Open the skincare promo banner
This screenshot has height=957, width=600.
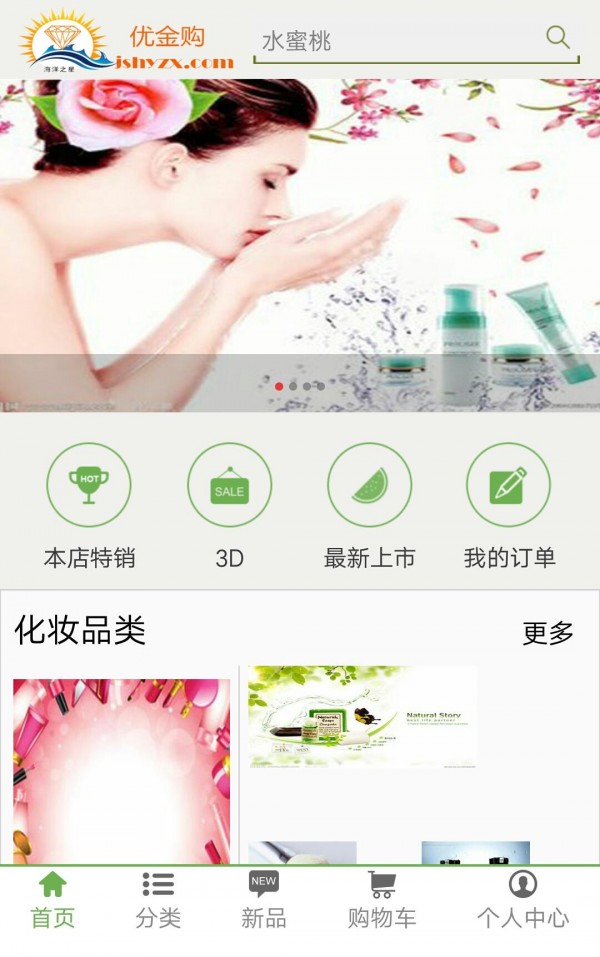[300, 245]
